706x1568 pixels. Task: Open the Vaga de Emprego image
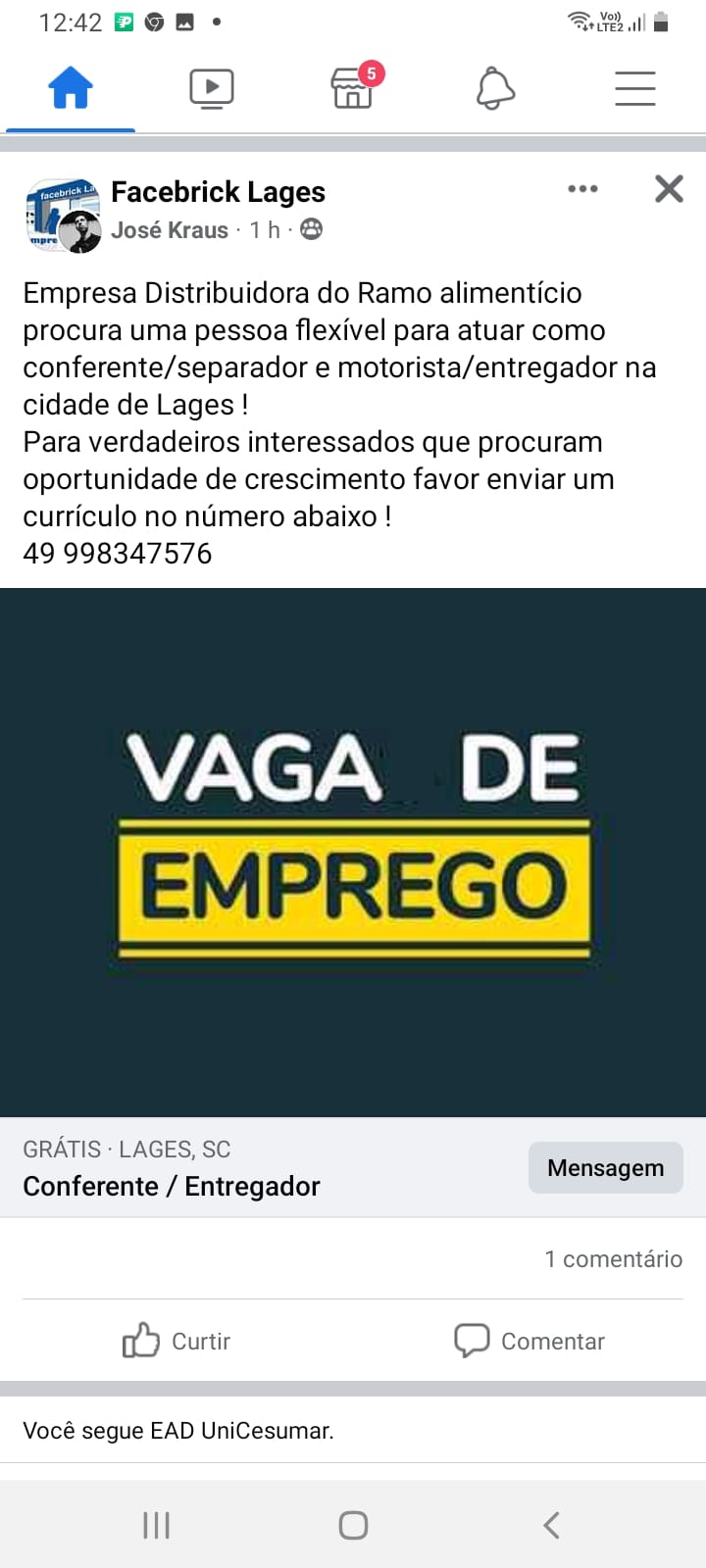(x=353, y=853)
